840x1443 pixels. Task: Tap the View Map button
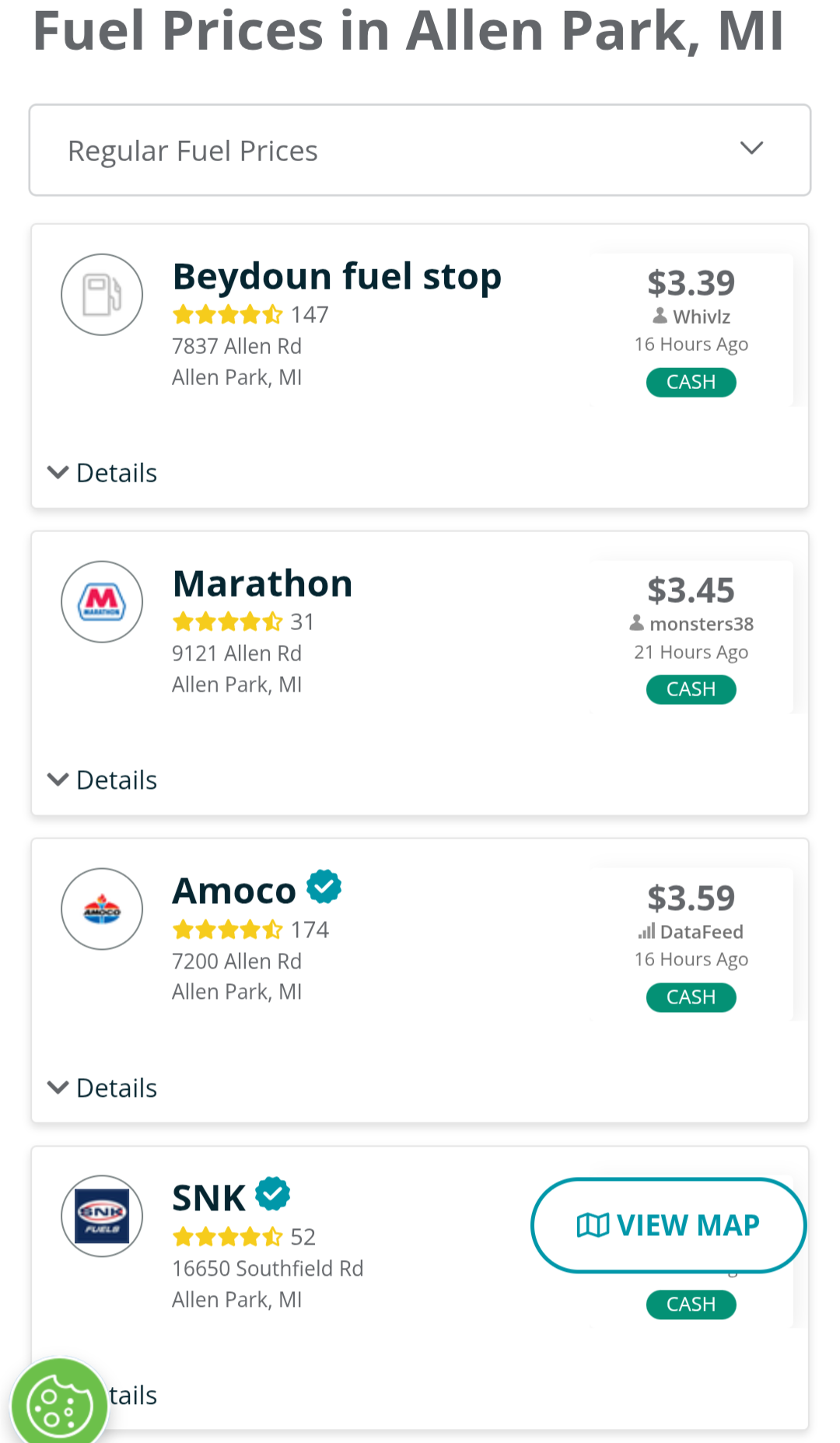[668, 1225]
